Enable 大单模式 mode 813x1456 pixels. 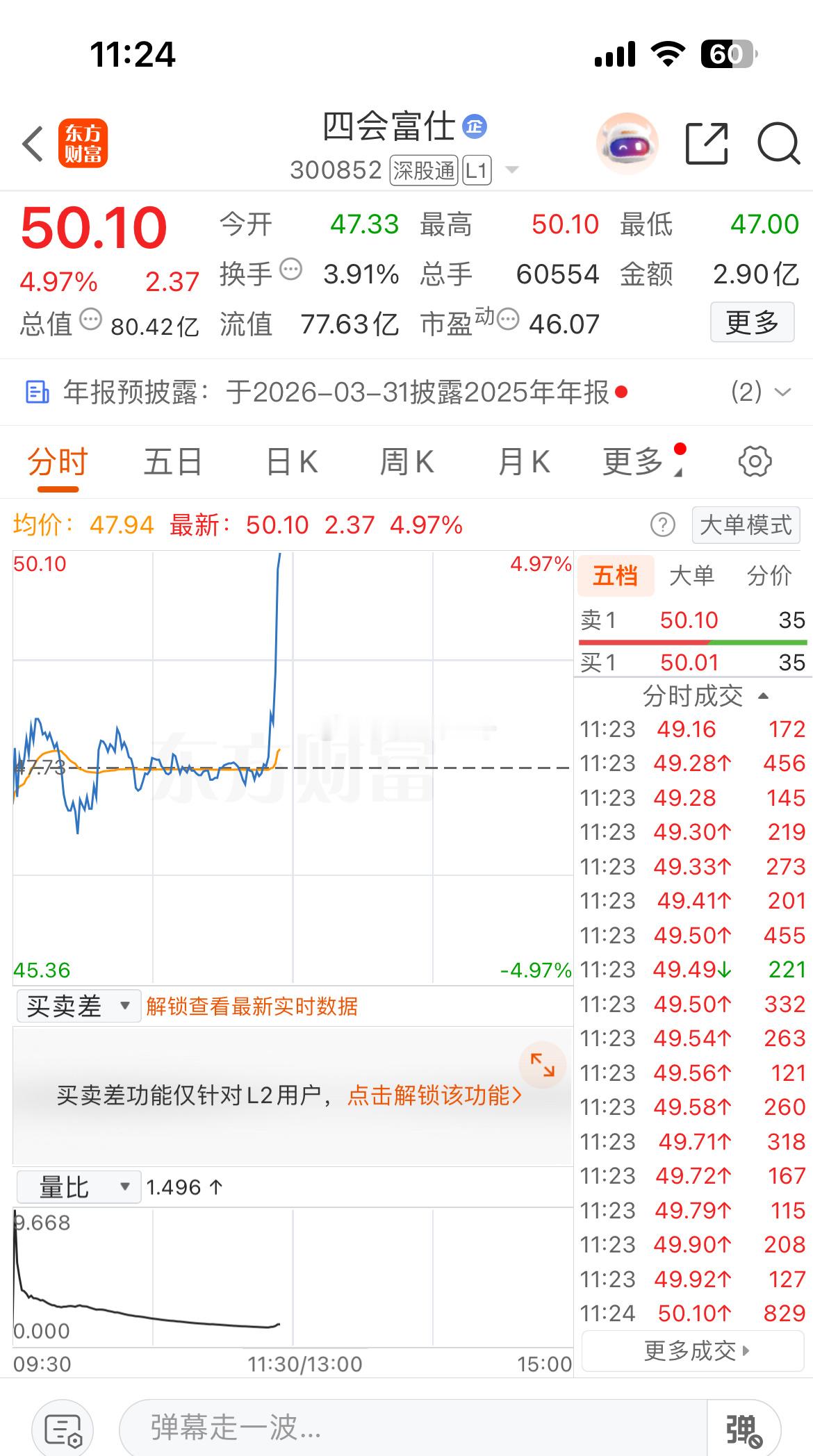(x=745, y=525)
